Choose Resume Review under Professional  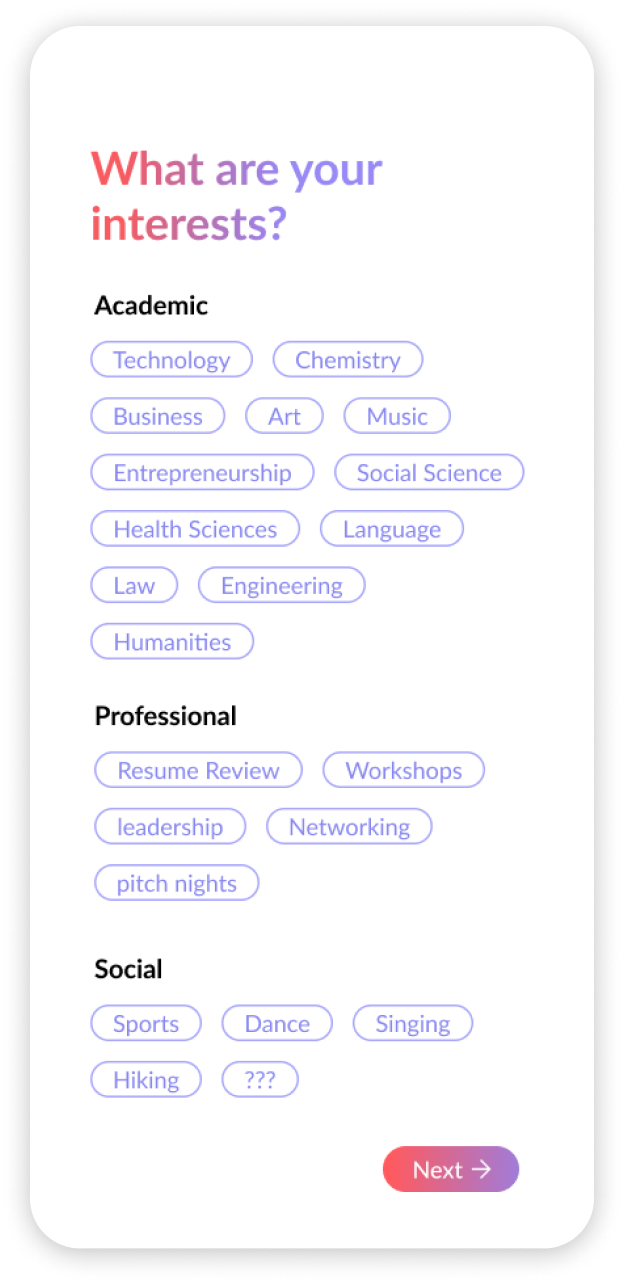coord(198,770)
